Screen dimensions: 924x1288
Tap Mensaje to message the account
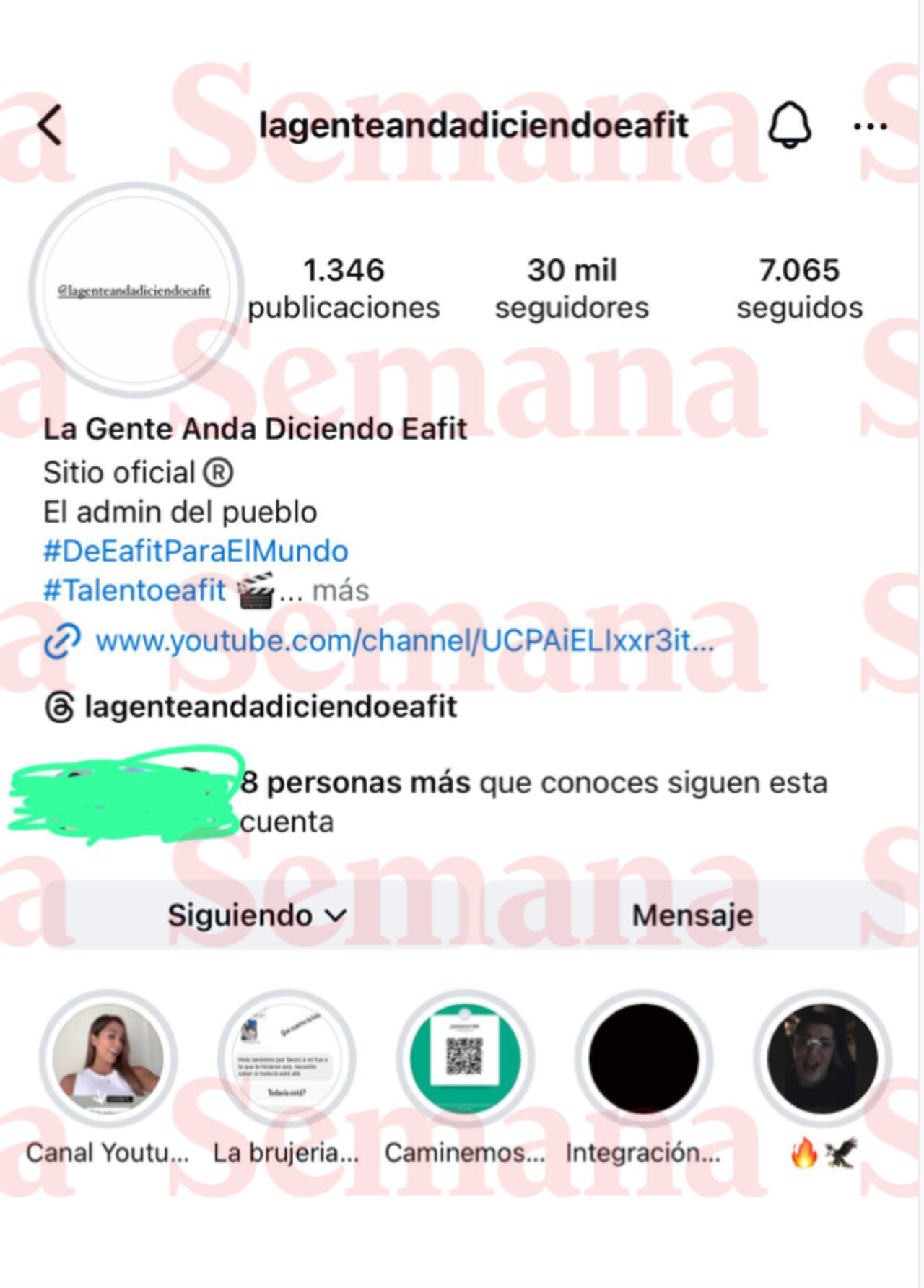tap(692, 915)
